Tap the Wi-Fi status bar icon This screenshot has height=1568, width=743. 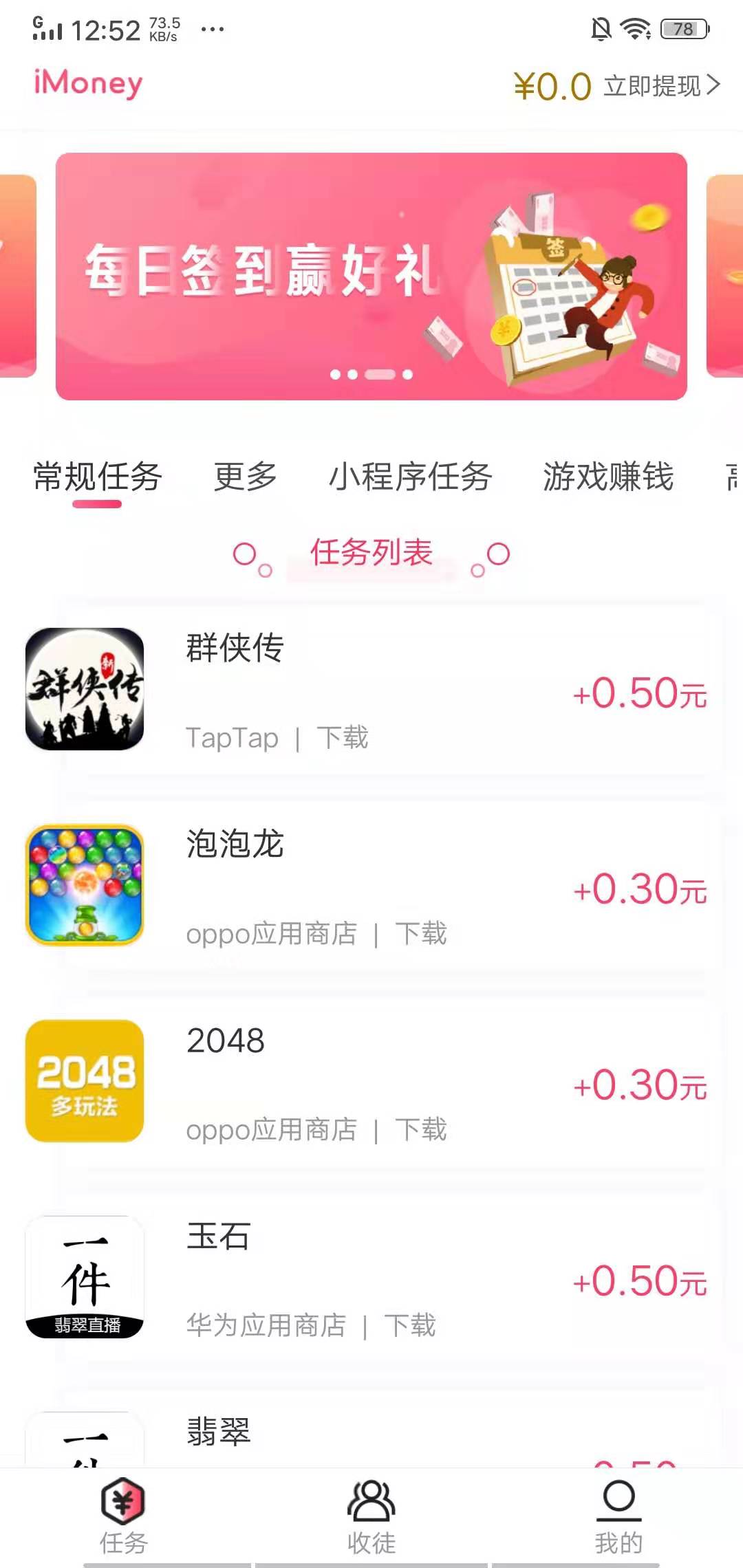[635, 28]
